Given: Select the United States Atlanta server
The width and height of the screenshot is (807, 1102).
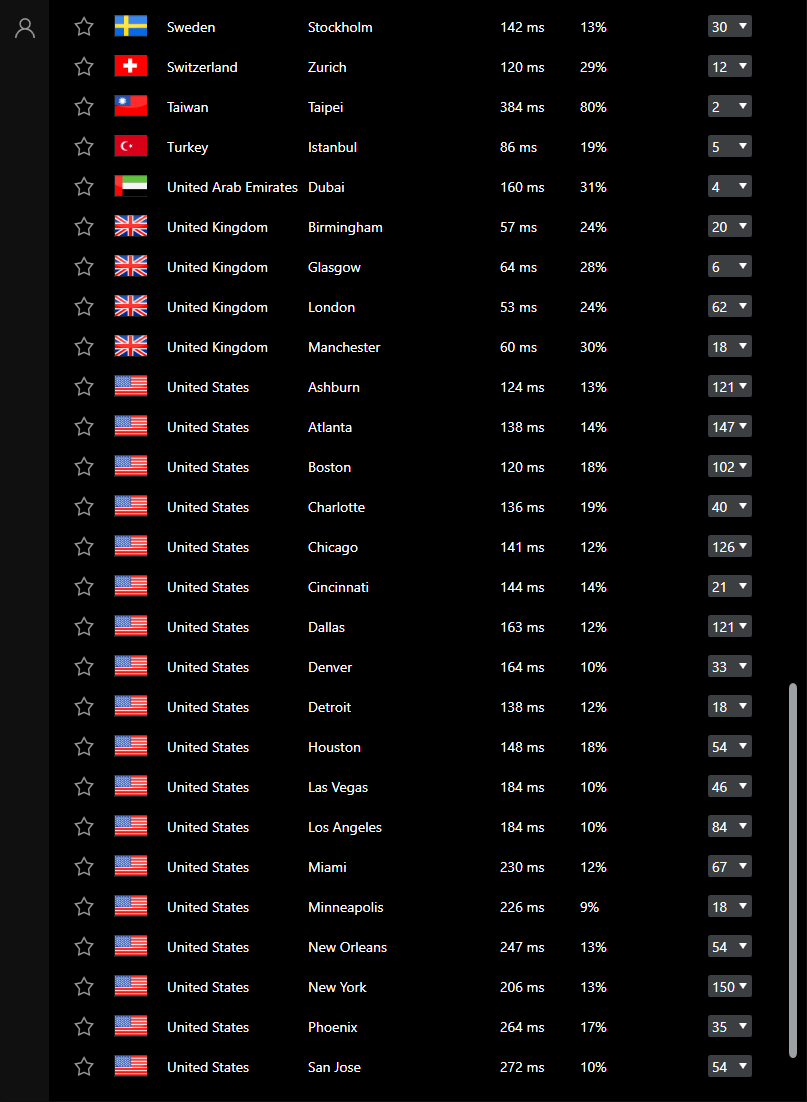Looking at the screenshot, I should (330, 427).
